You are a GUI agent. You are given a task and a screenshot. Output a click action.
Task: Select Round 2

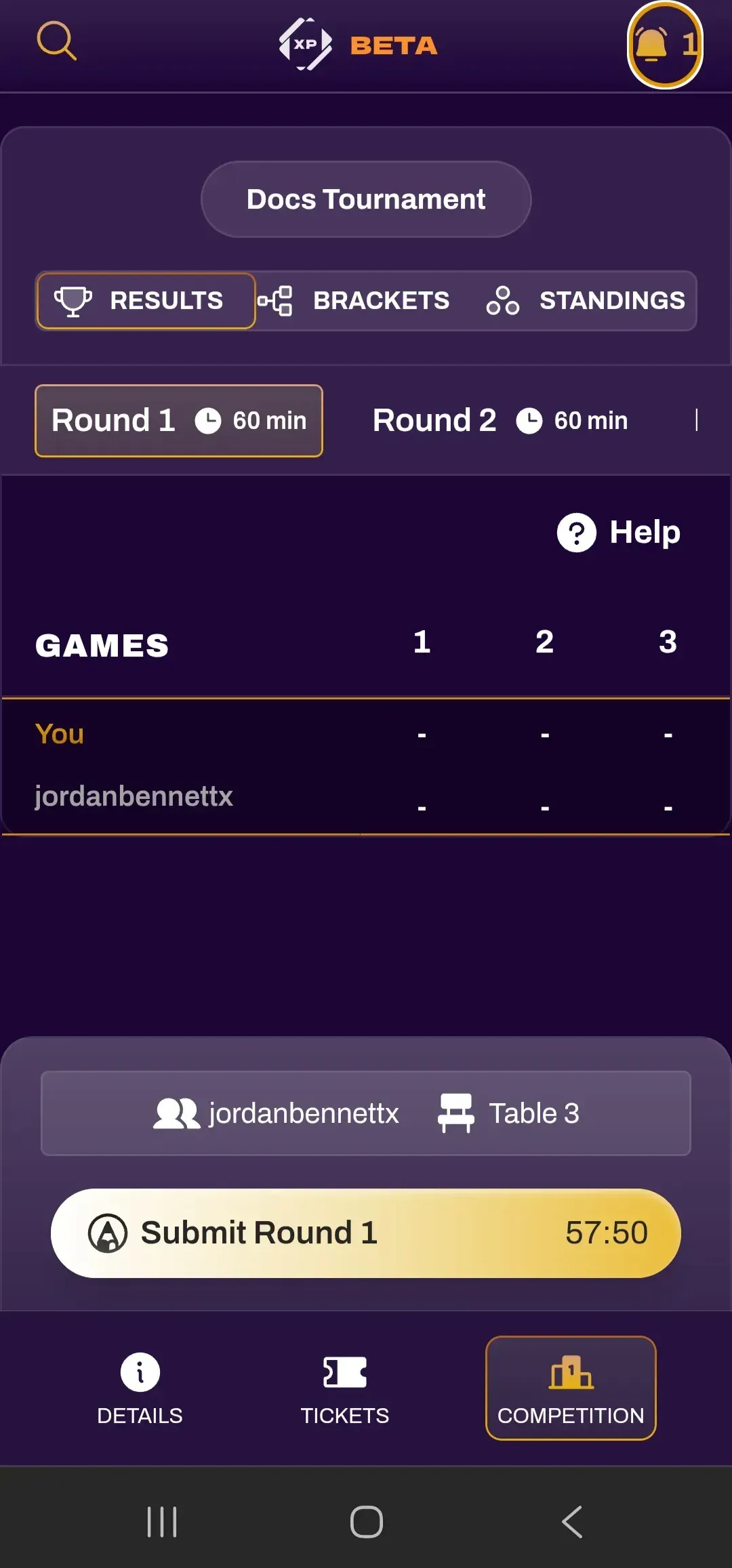click(x=500, y=421)
